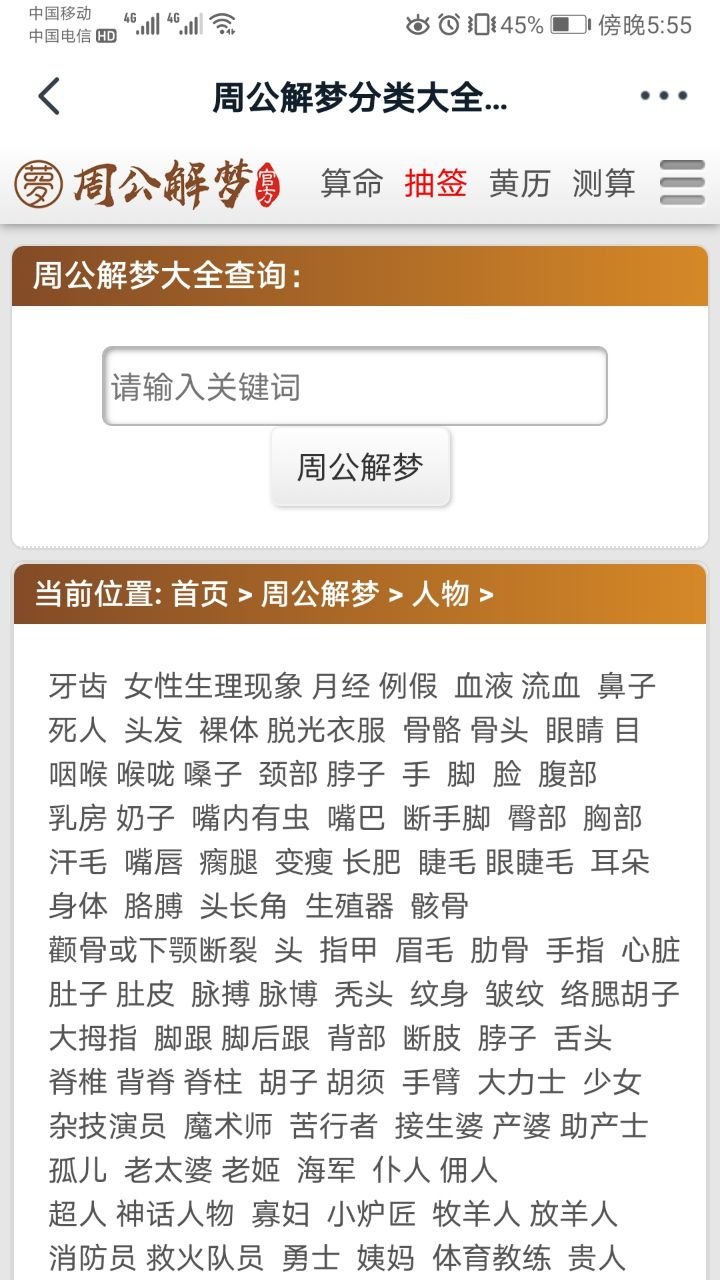Open the 牙齿 dream entry
Screen dimensions: 720x1280
(x=78, y=686)
